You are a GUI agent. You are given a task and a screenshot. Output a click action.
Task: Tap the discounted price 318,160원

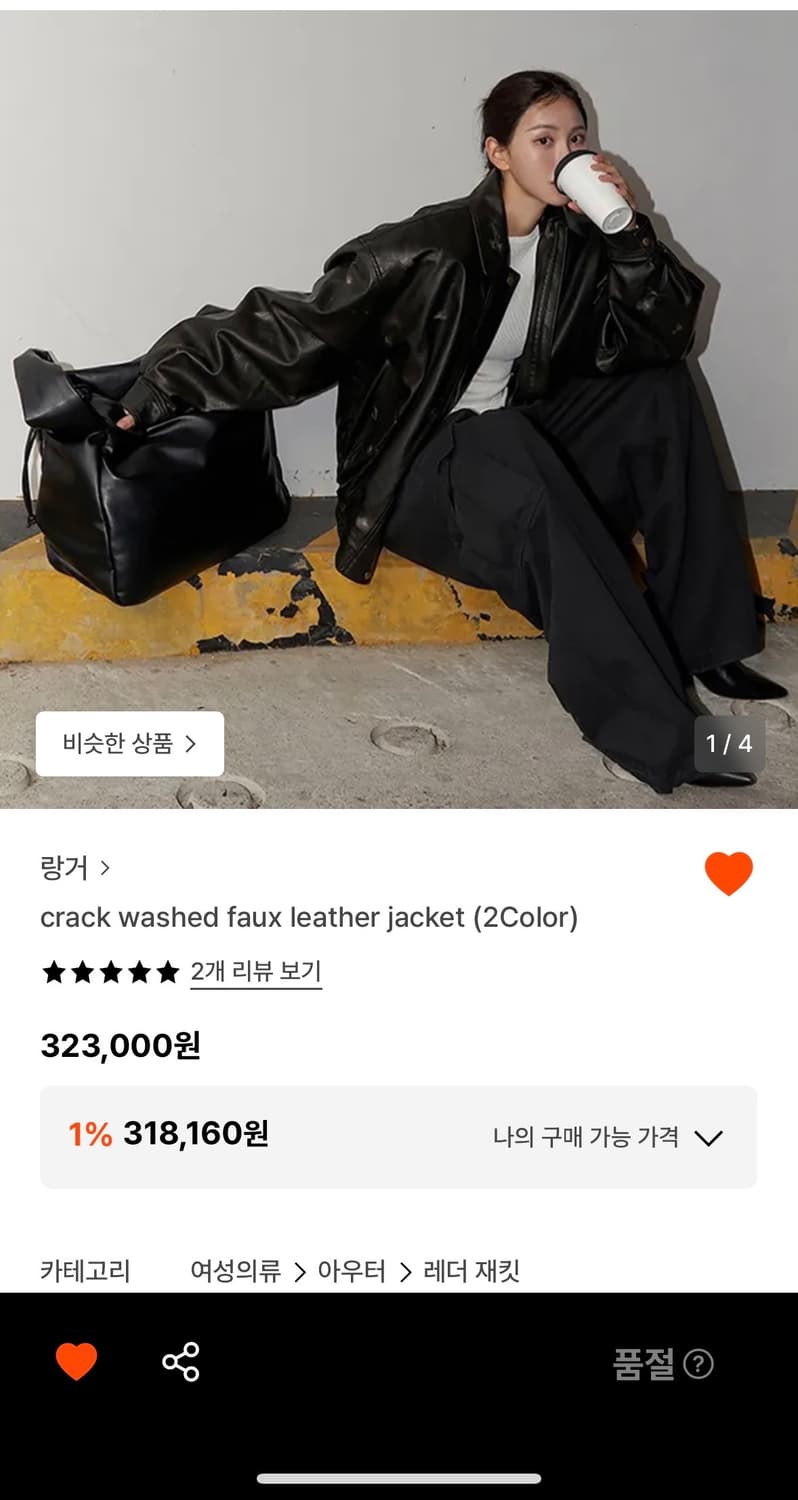coord(196,1134)
